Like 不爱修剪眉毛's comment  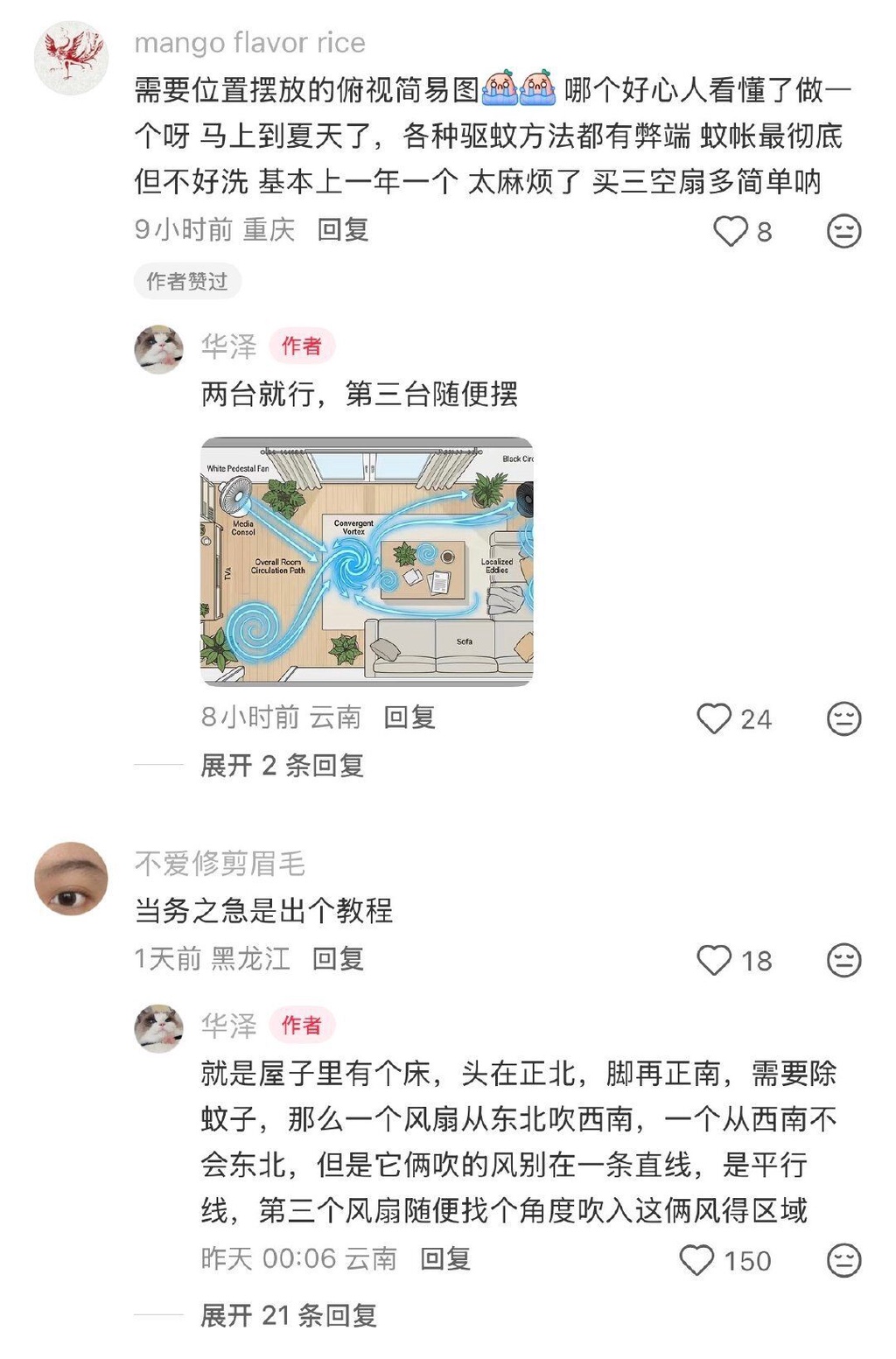pyautogui.click(x=714, y=960)
